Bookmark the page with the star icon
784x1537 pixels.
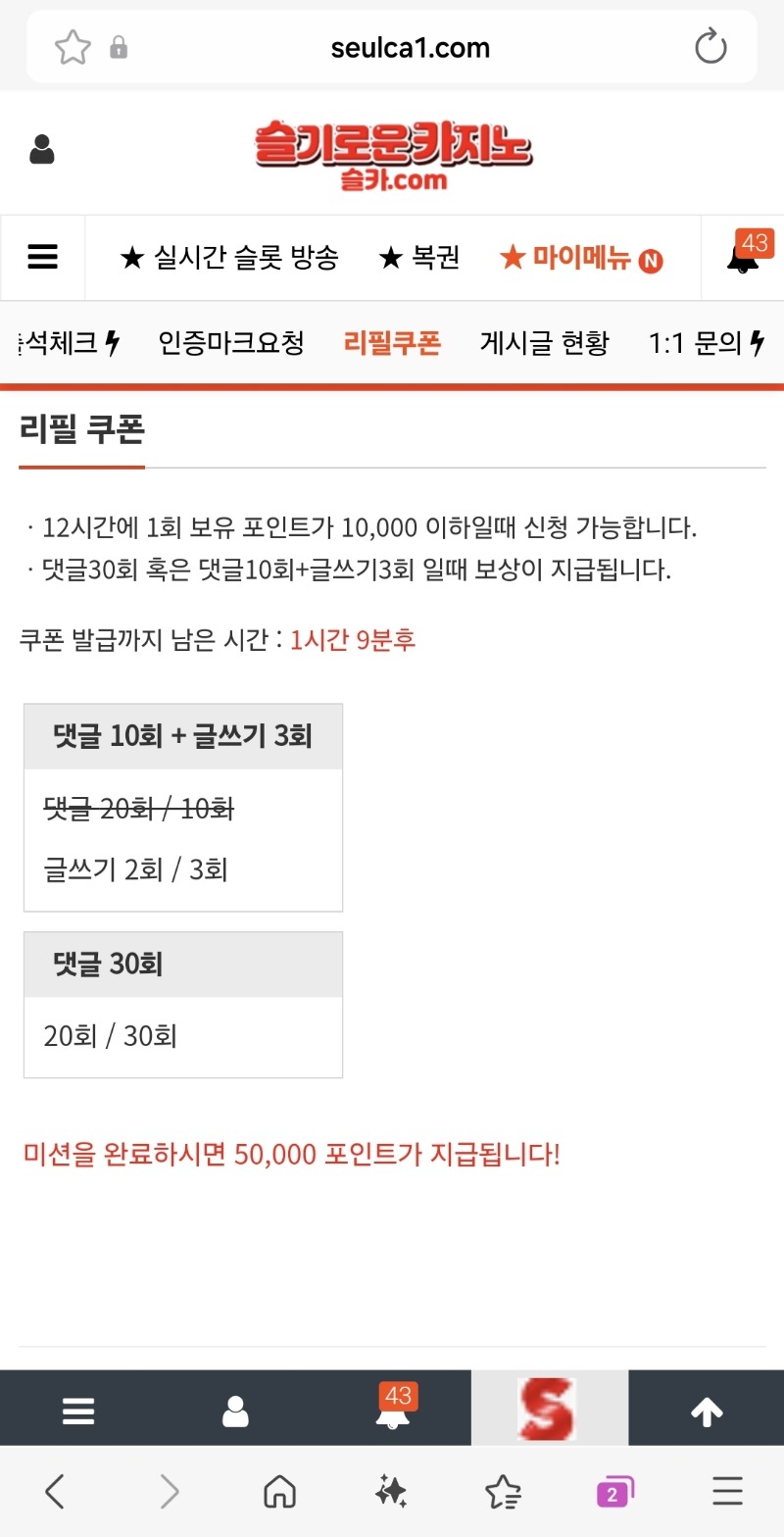pyautogui.click(x=73, y=47)
